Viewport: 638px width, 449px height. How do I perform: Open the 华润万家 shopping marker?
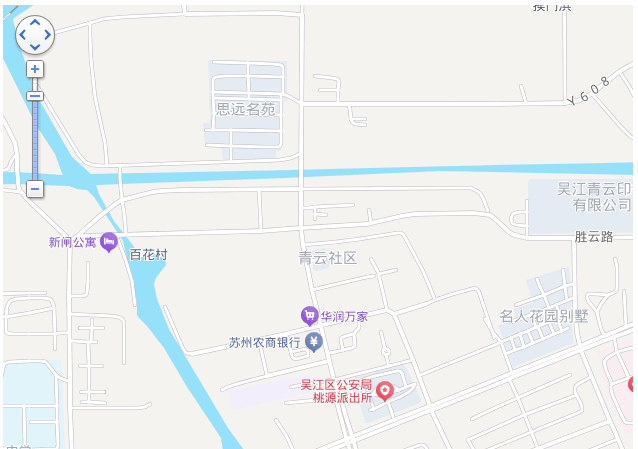(x=310, y=316)
